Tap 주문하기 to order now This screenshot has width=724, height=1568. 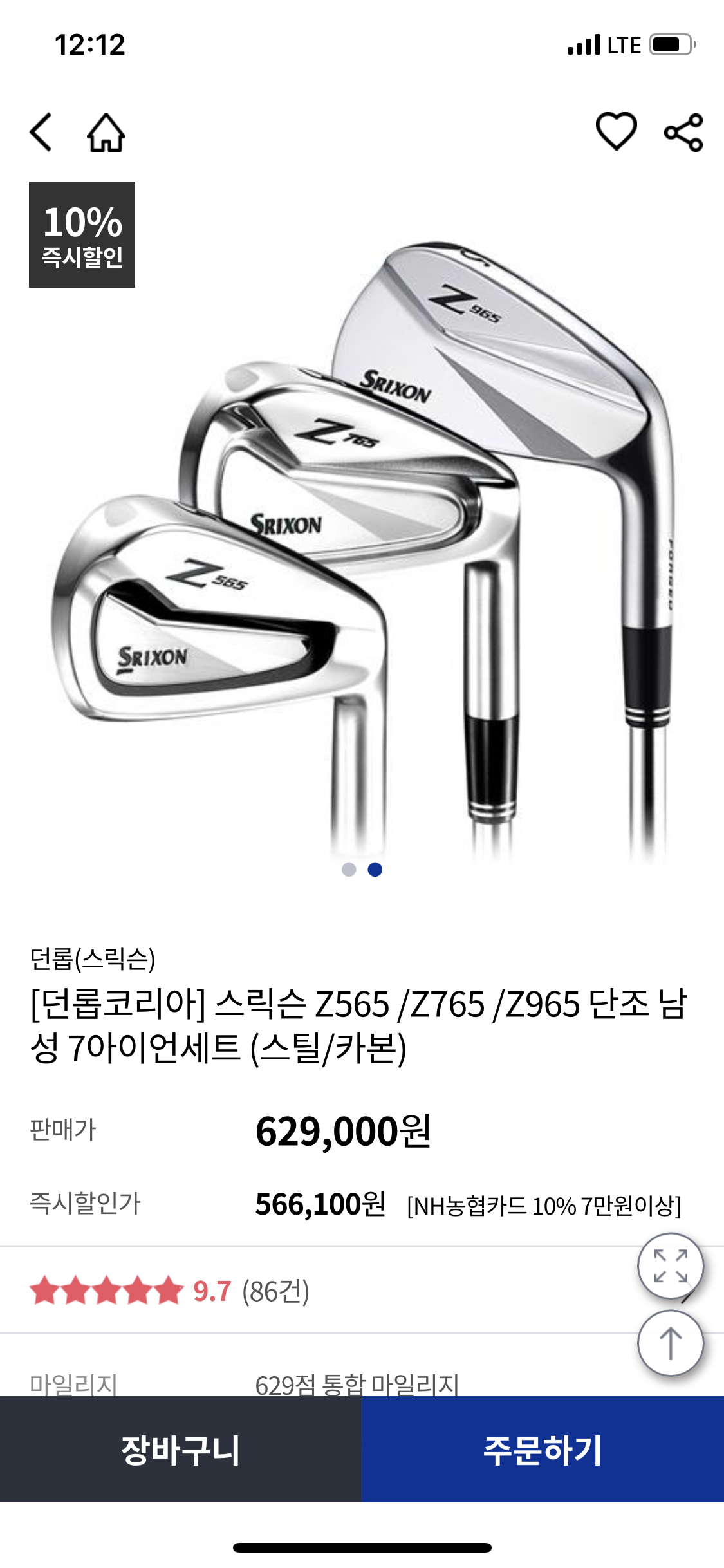[x=543, y=1449]
